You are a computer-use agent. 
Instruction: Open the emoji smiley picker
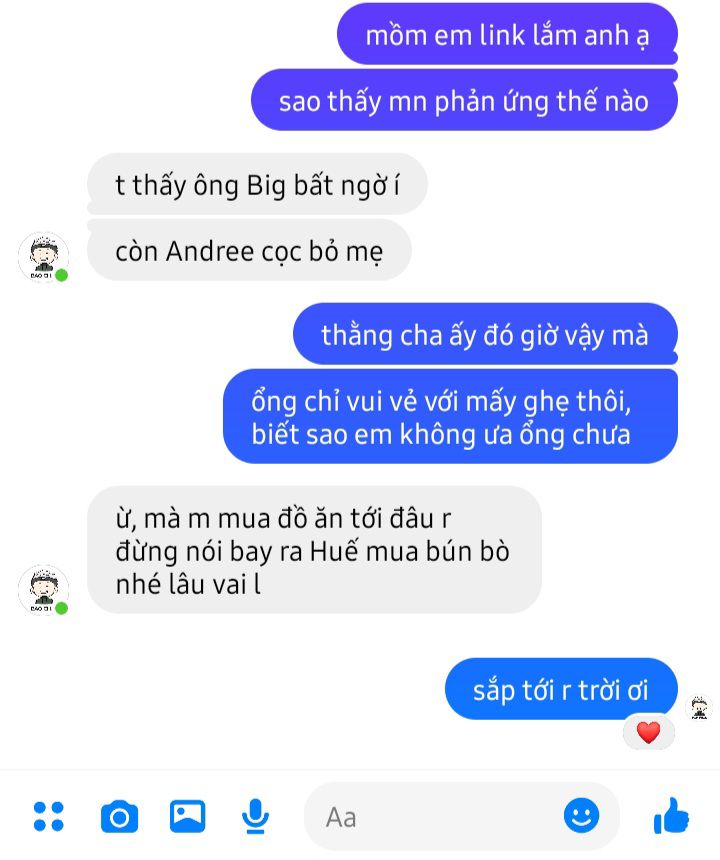tap(581, 816)
